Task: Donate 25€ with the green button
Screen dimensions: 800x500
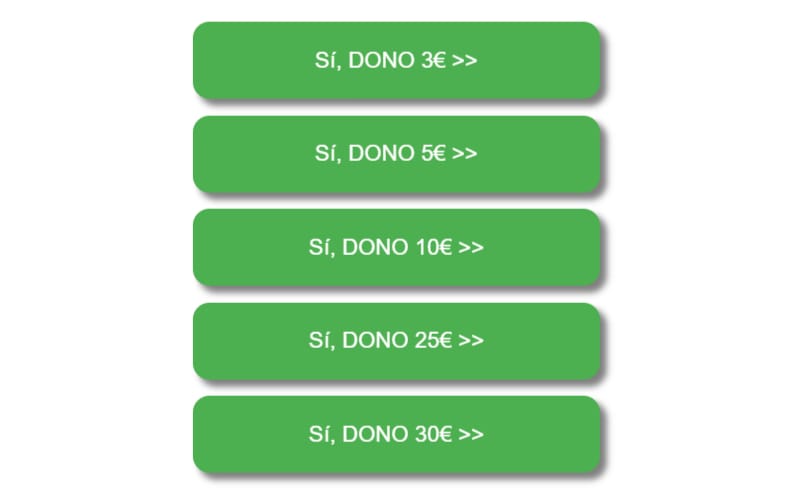Action: click(x=396, y=341)
